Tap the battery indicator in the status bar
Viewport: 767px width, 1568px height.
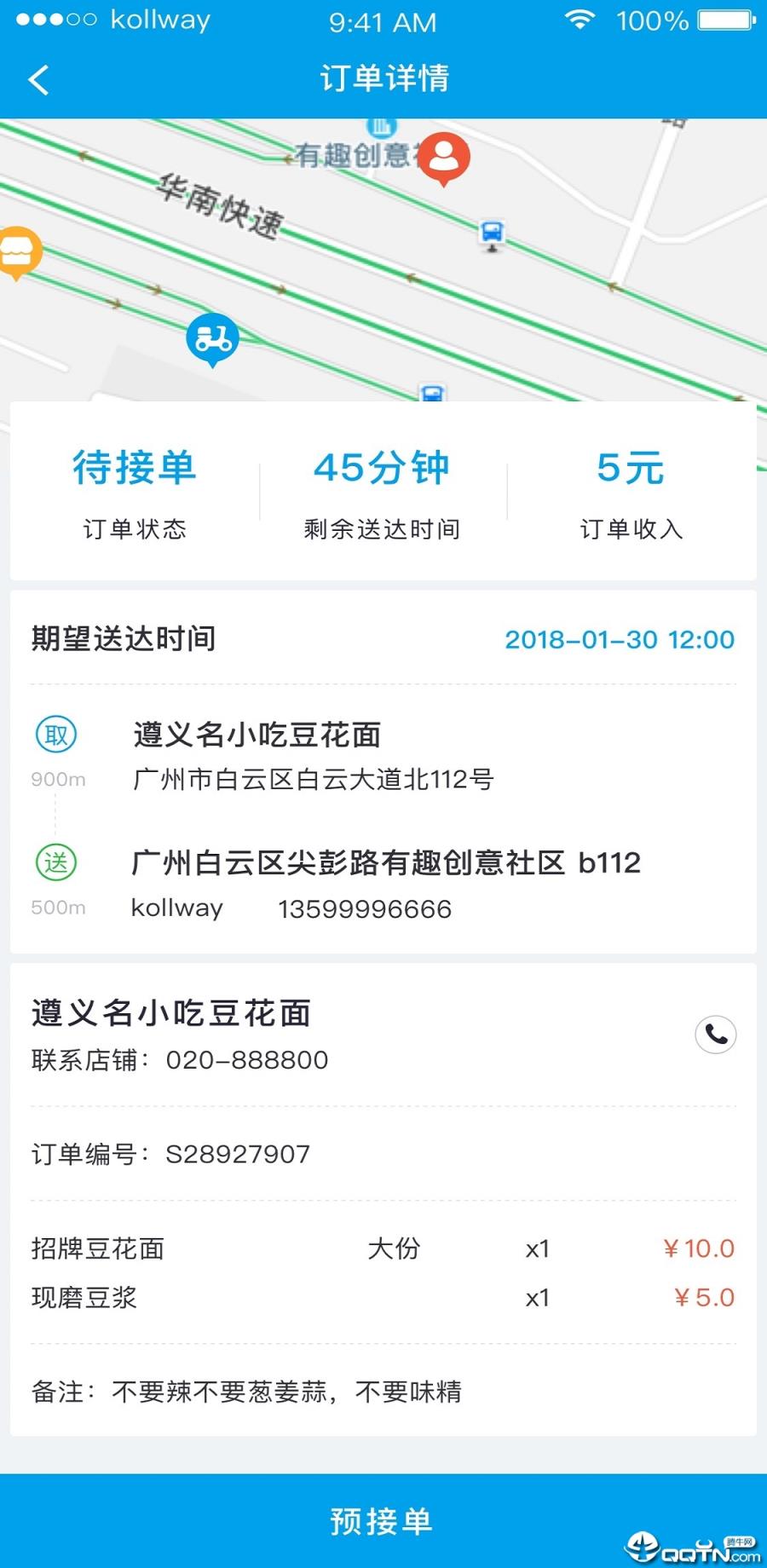click(x=725, y=20)
